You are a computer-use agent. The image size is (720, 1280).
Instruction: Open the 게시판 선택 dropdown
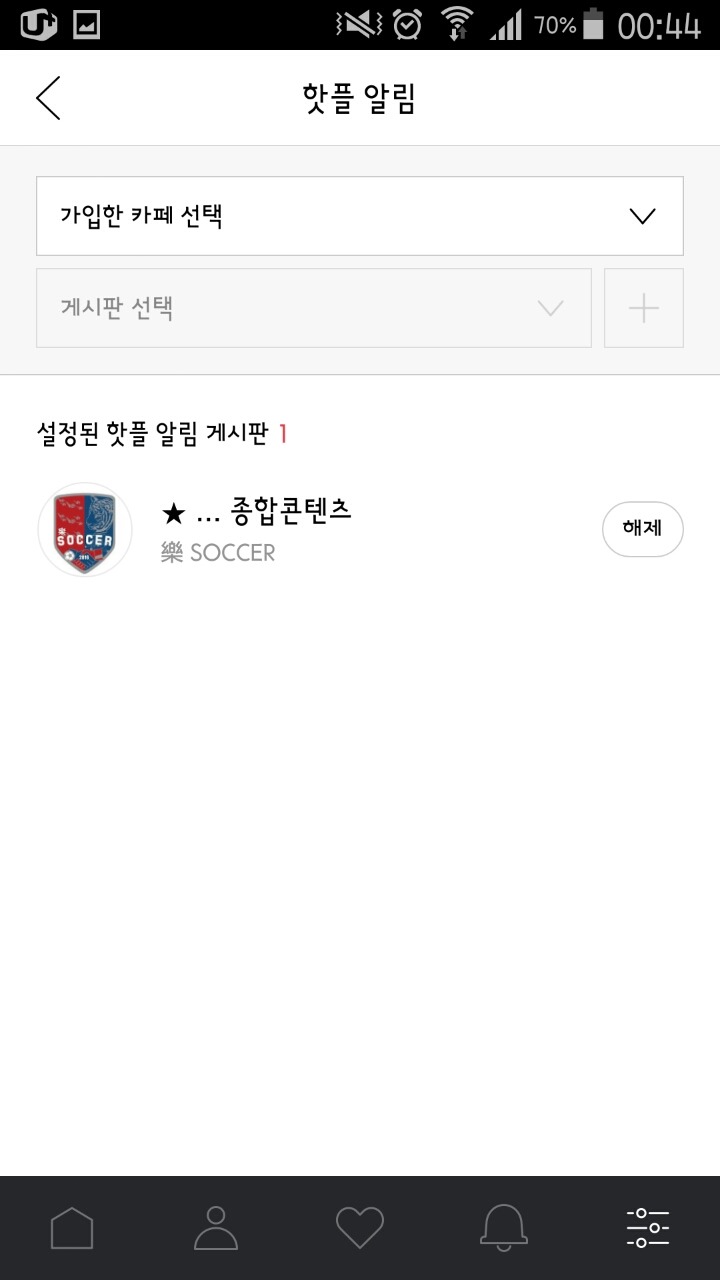(x=315, y=308)
